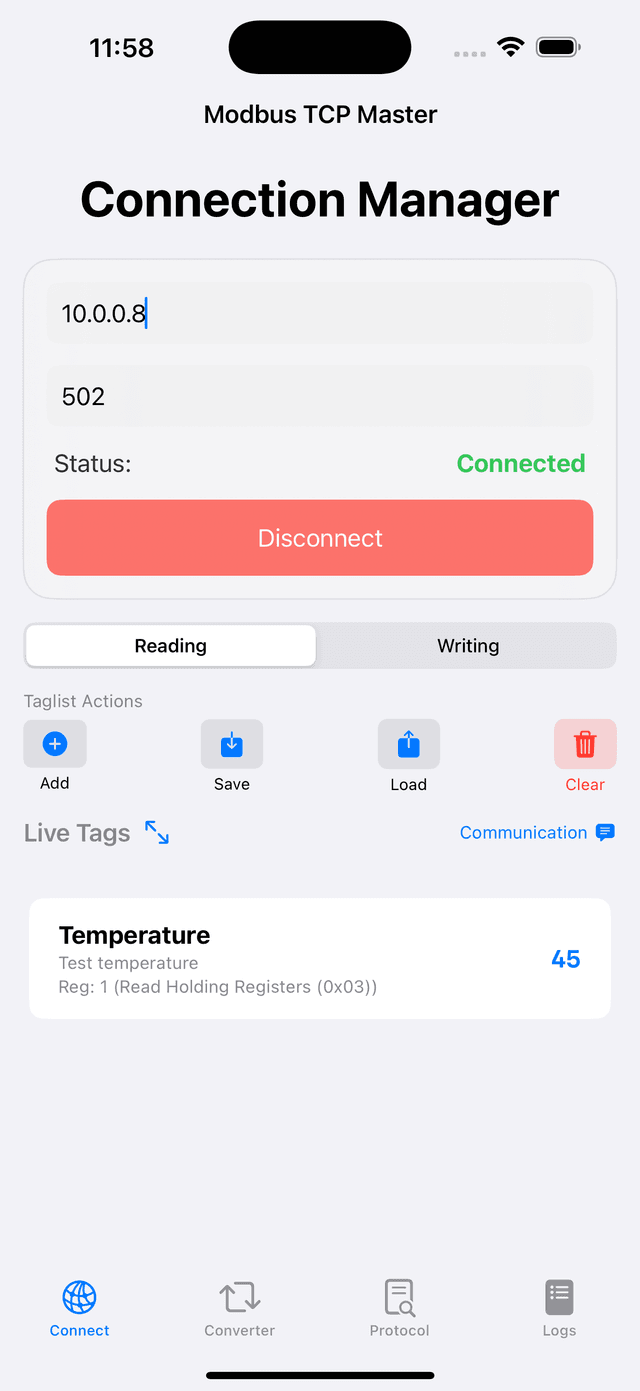Image resolution: width=640 pixels, height=1391 pixels.
Task: Switch to the Writing segment
Action: coord(467,646)
